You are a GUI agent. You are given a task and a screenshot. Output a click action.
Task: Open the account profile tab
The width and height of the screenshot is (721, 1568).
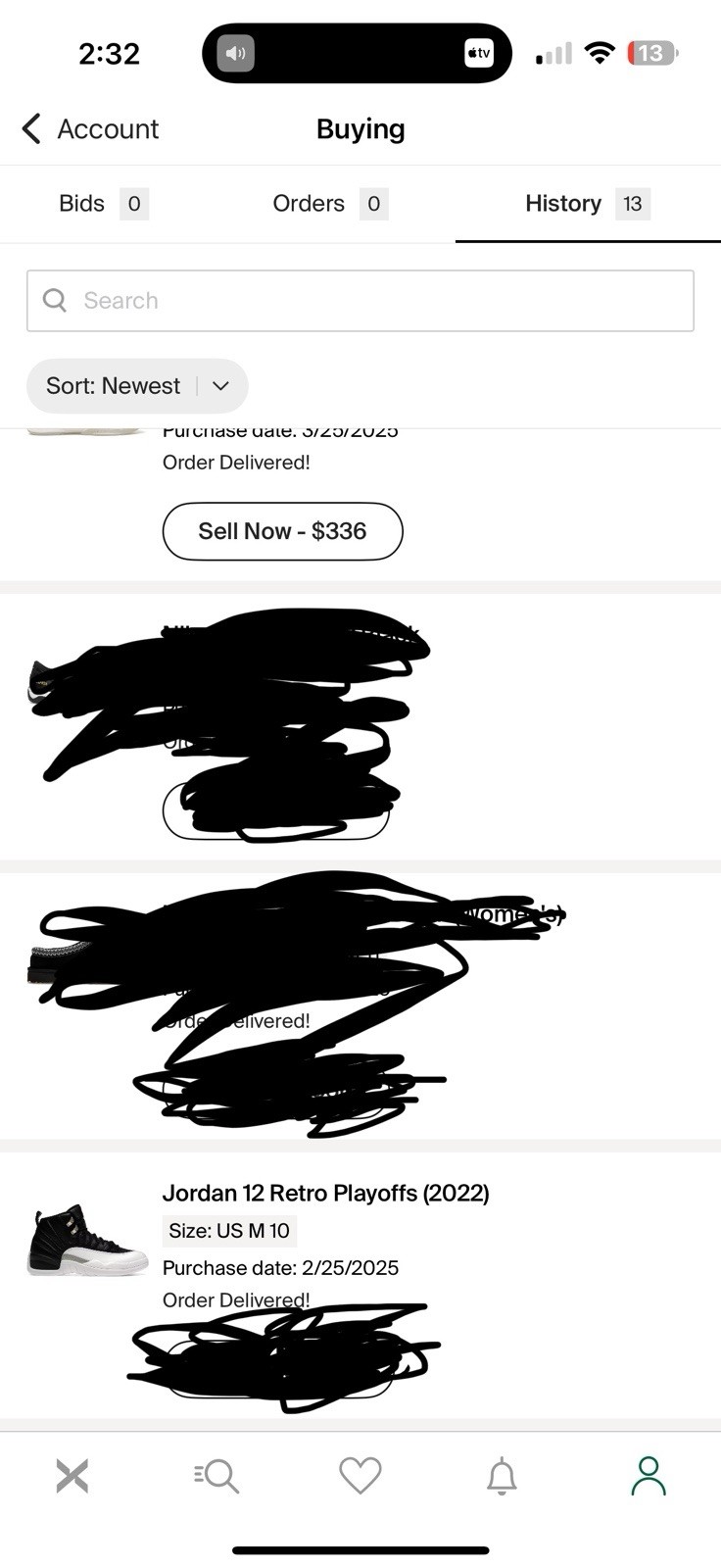(x=648, y=1476)
